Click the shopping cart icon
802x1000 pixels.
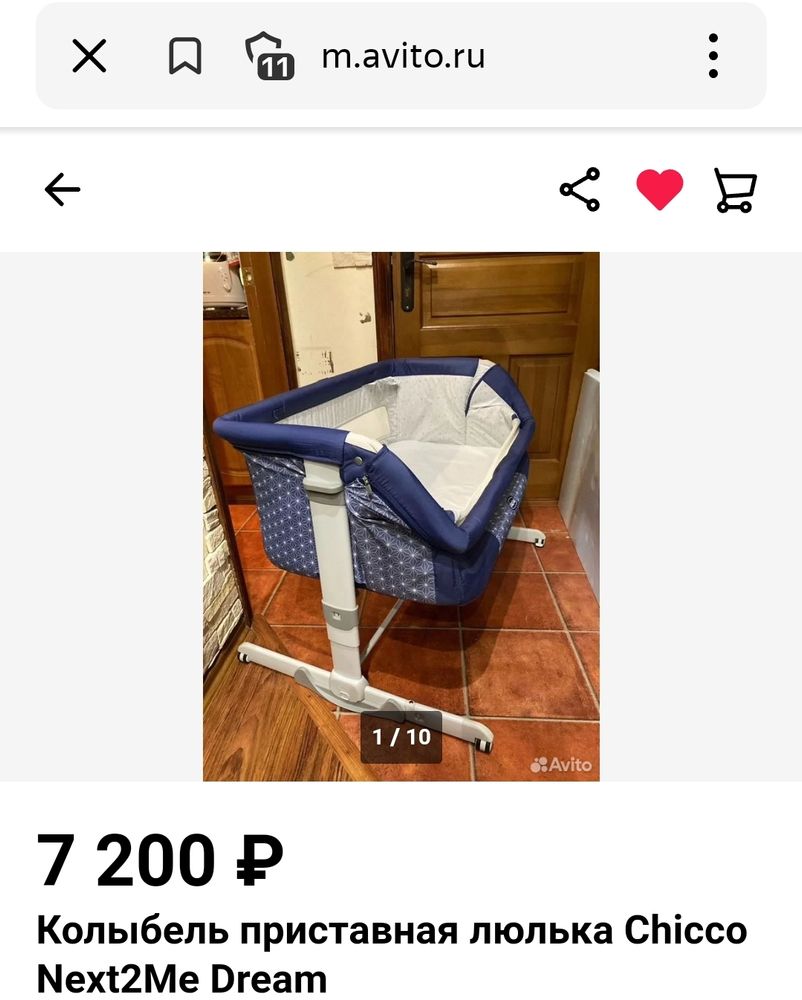click(735, 189)
